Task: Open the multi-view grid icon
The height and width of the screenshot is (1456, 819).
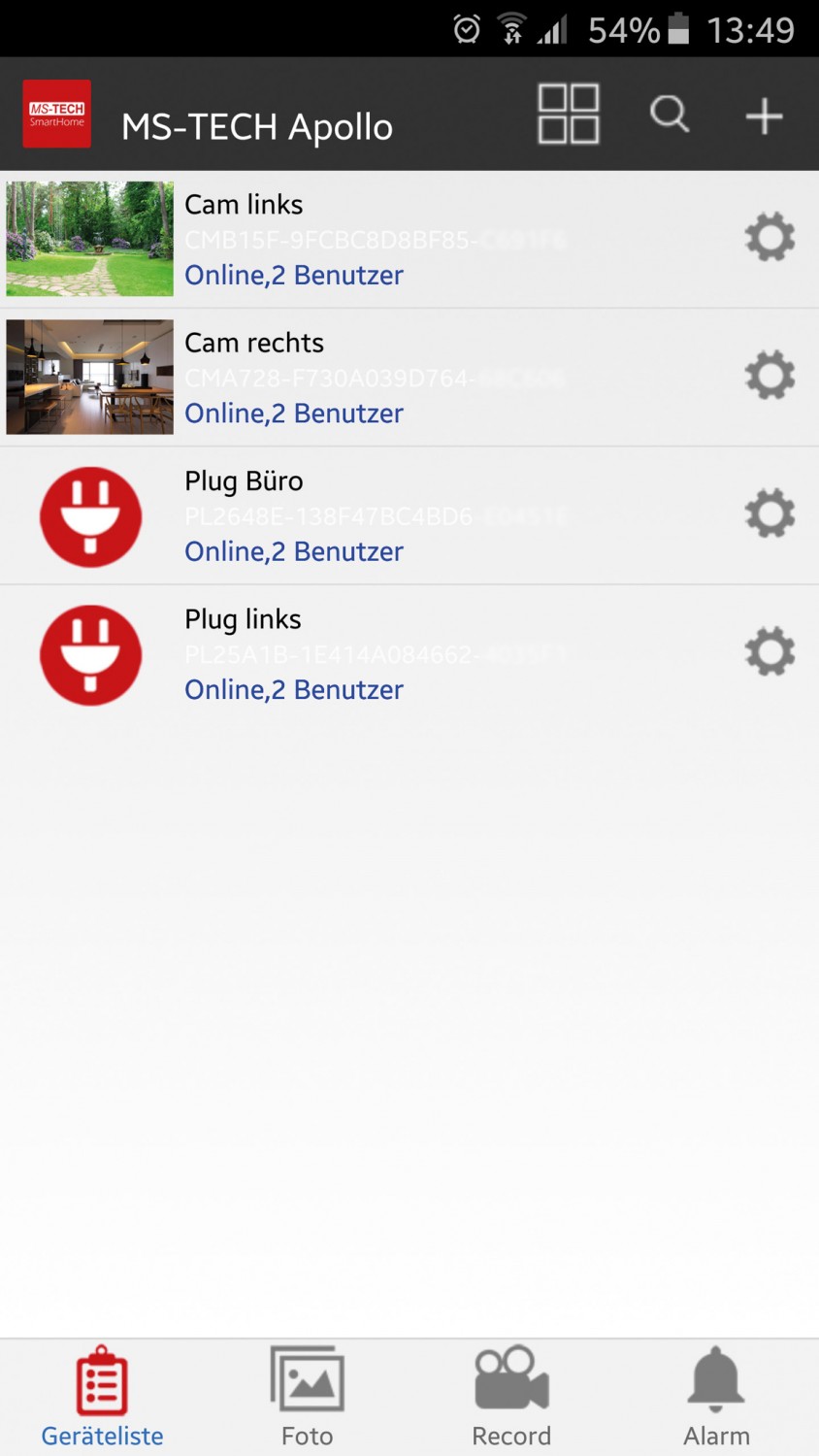Action: point(568,115)
